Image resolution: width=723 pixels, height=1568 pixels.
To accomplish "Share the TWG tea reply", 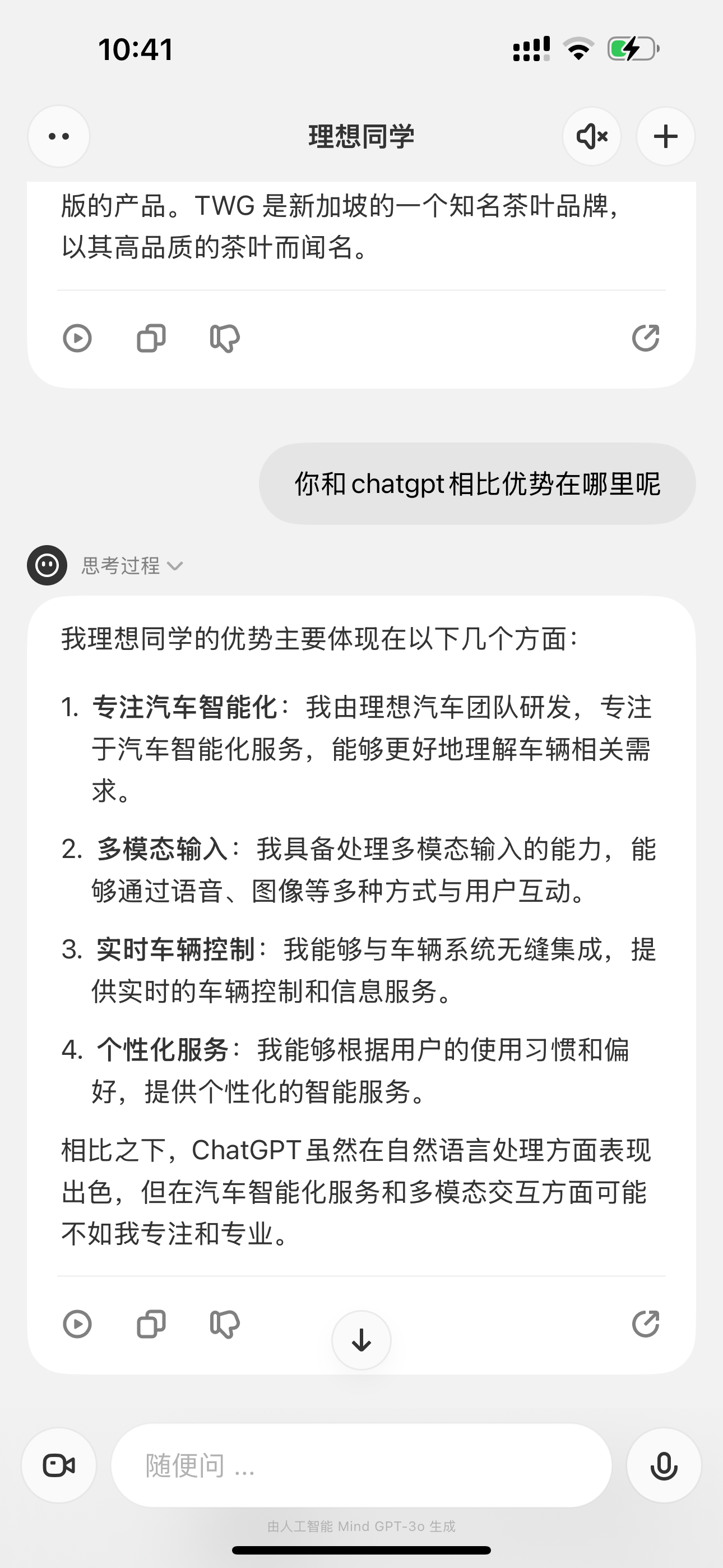I will click(x=646, y=337).
